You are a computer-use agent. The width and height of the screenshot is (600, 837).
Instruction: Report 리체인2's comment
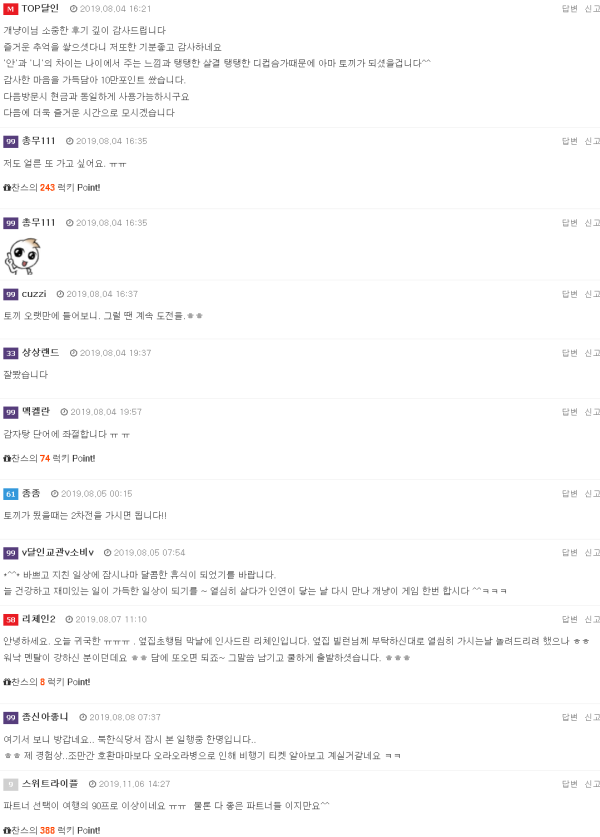pyautogui.click(x=592, y=620)
